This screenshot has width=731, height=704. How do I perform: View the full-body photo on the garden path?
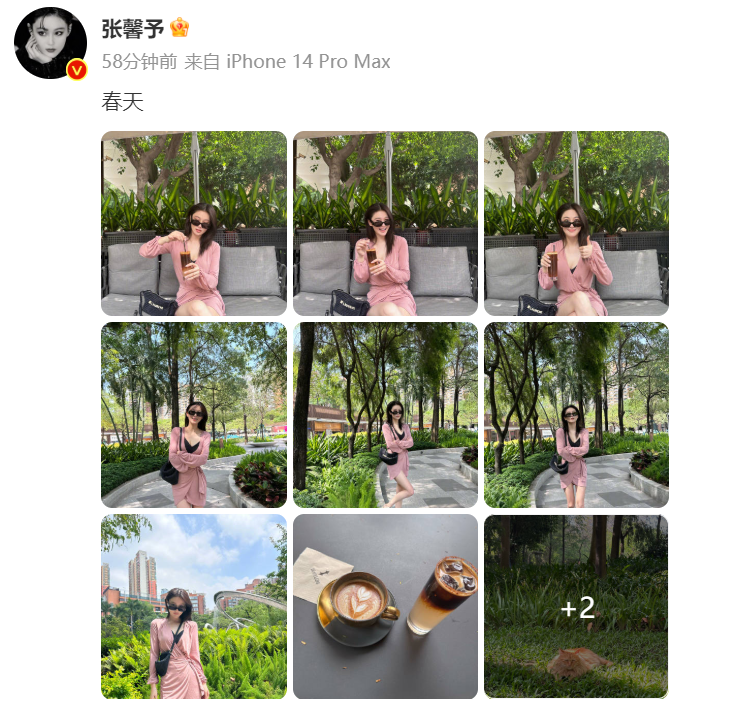pos(385,414)
